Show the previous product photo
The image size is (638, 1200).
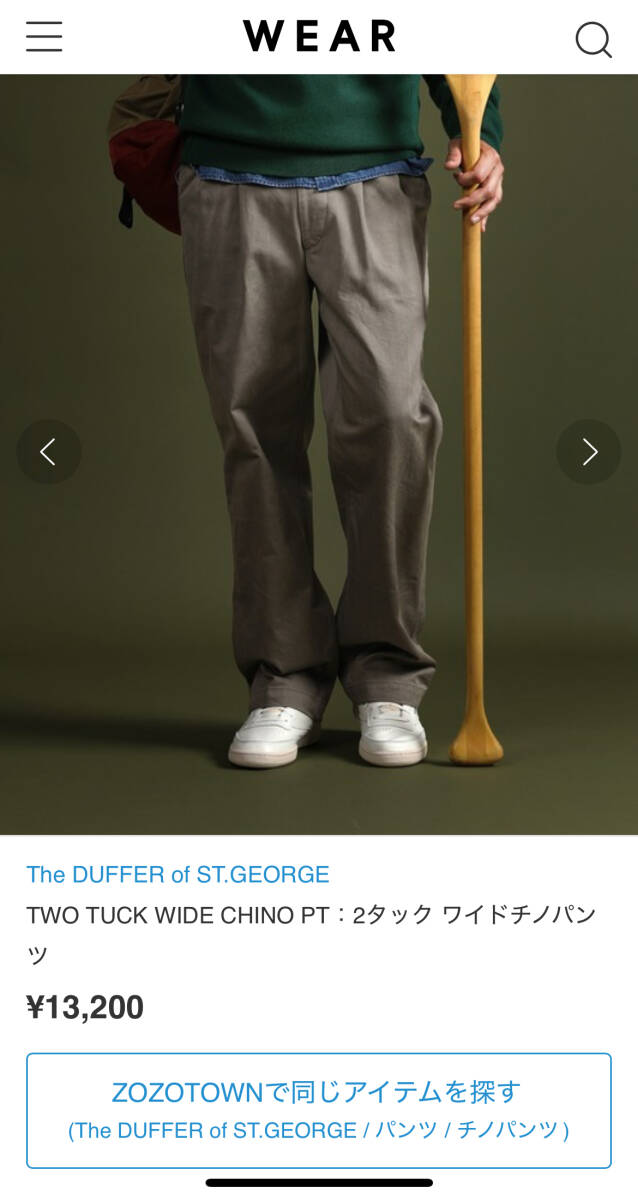click(x=48, y=452)
